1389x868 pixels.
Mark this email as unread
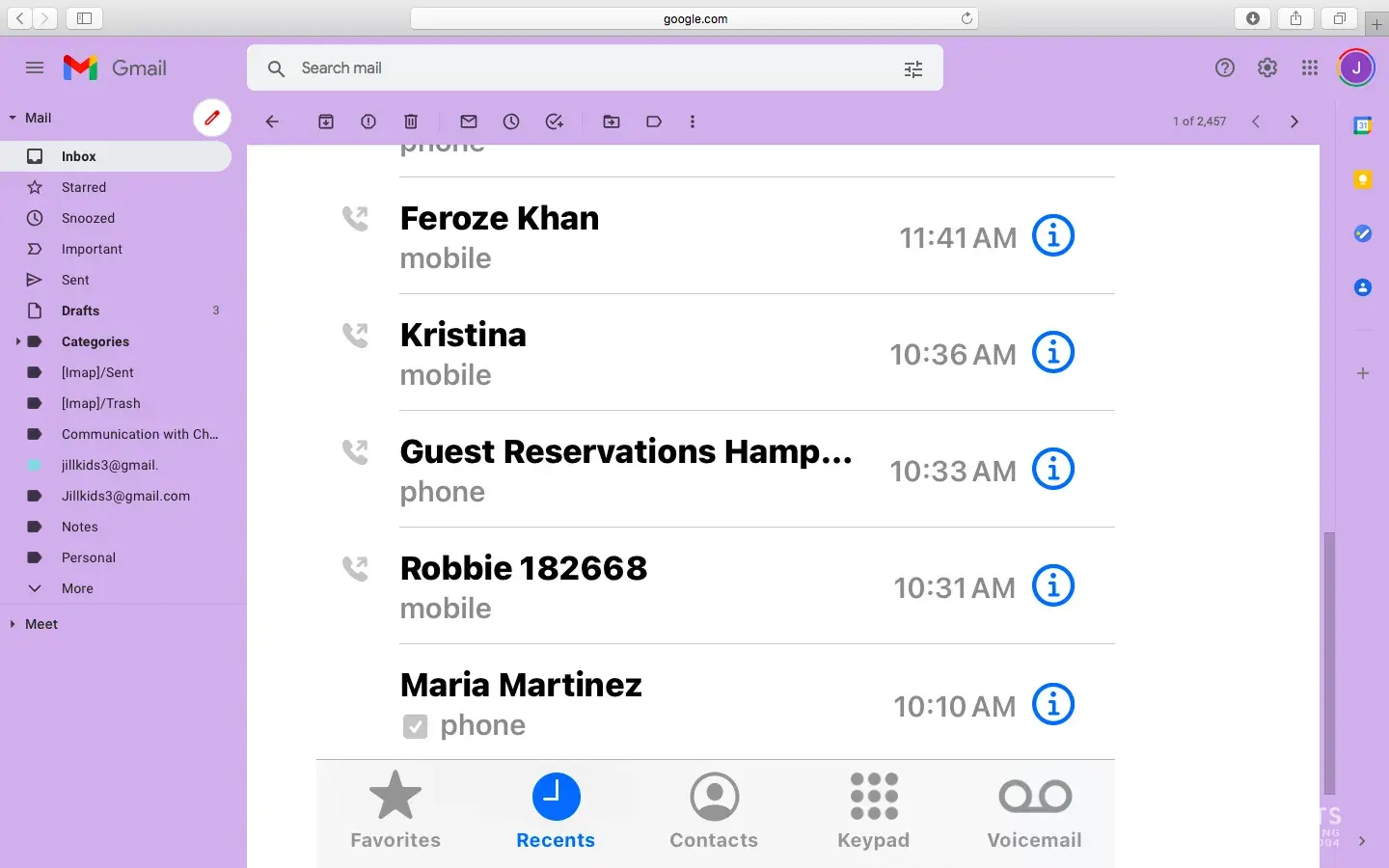point(469,122)
